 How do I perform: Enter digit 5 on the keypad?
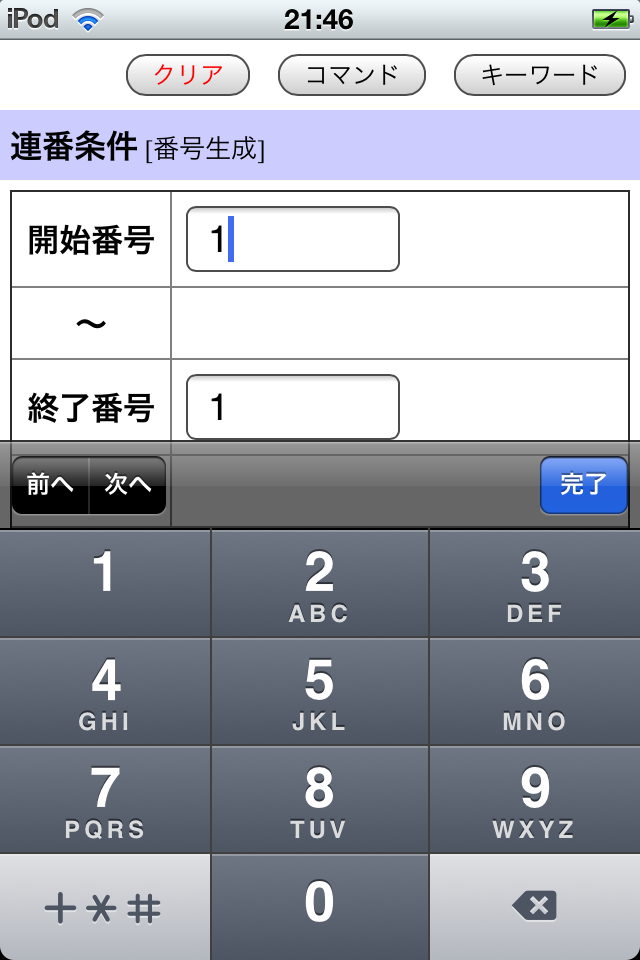click(319, 692)
